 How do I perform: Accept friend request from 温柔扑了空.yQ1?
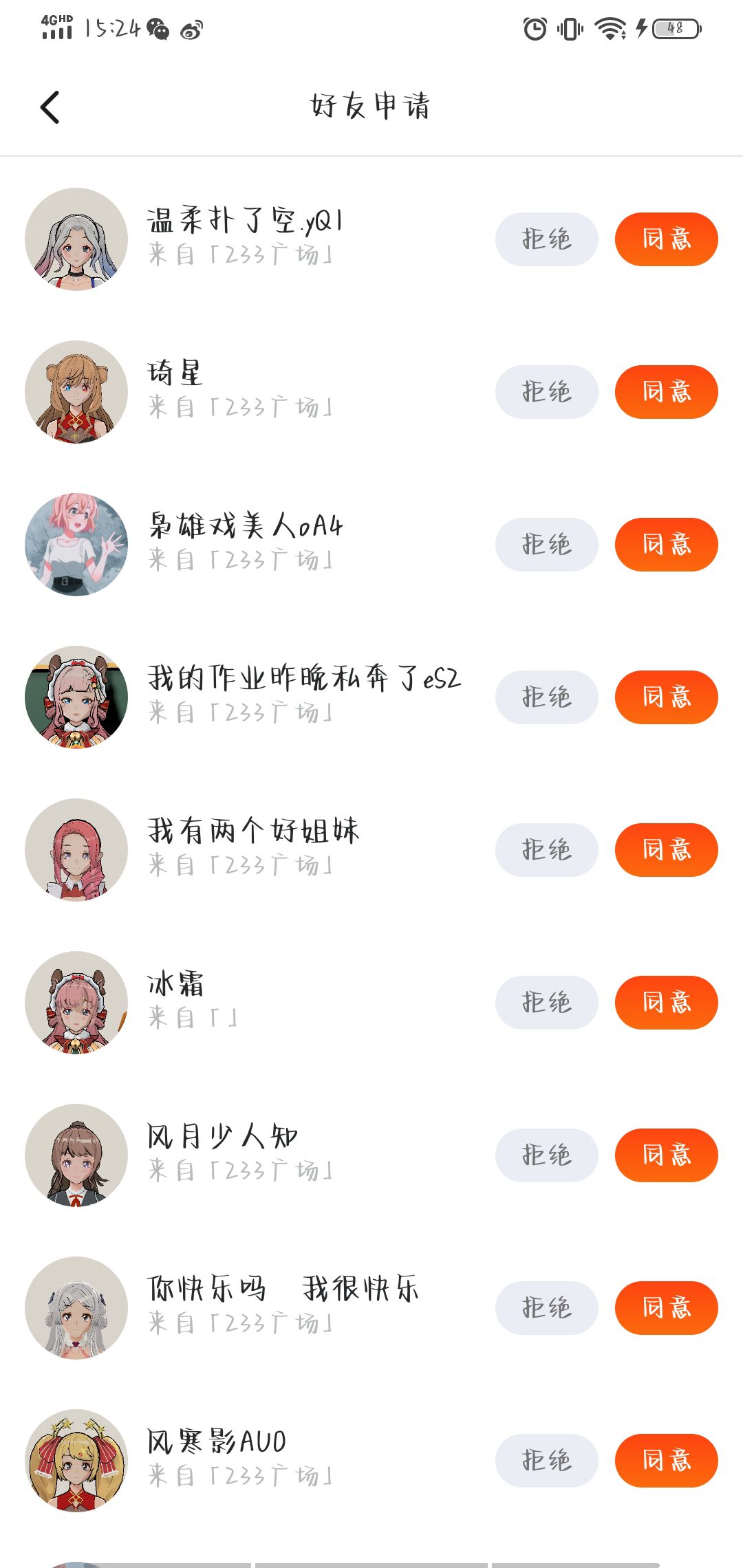coord(666,239)
